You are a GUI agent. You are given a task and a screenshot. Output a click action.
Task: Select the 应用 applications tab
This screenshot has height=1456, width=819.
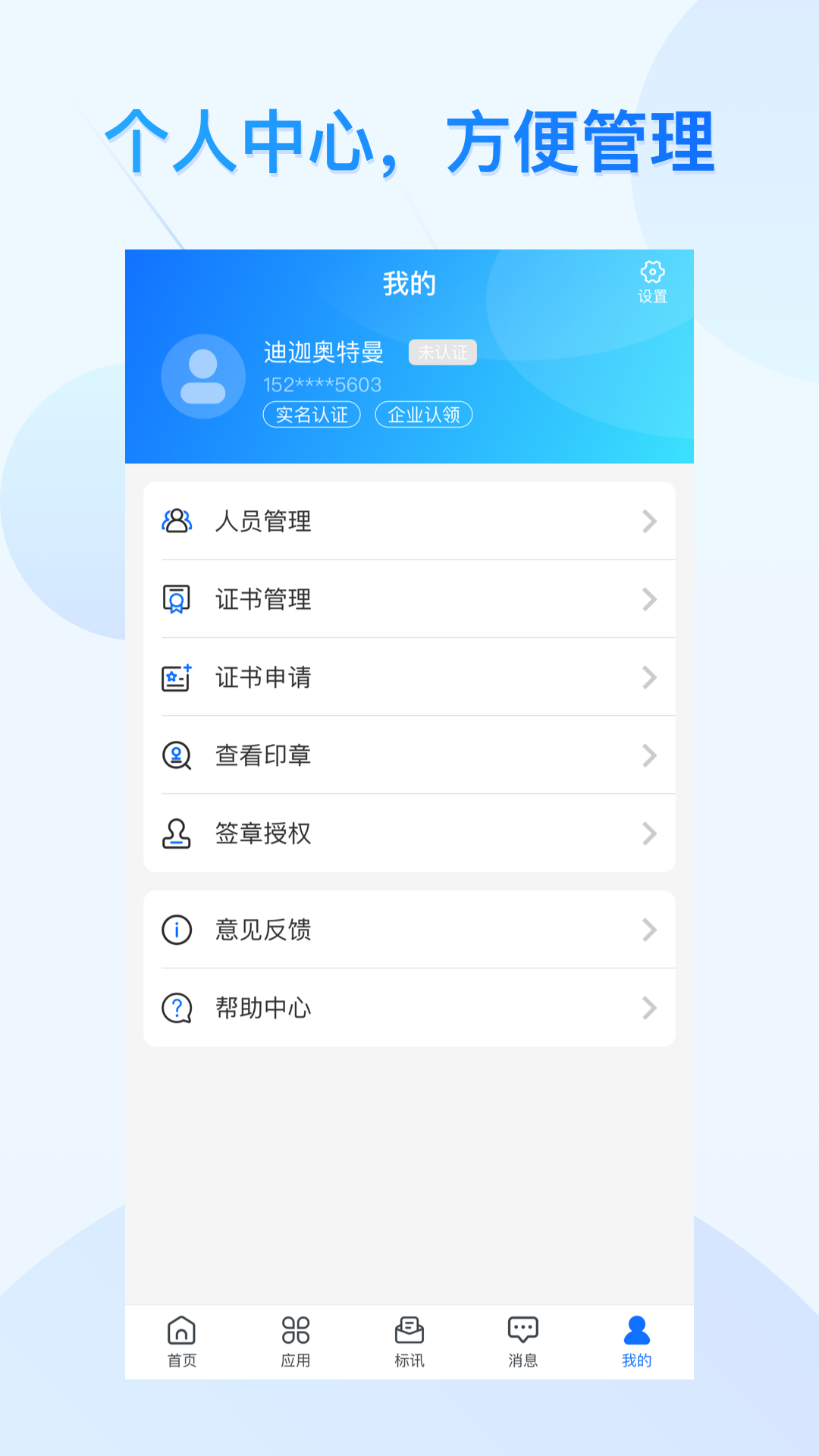point(297,1341)
